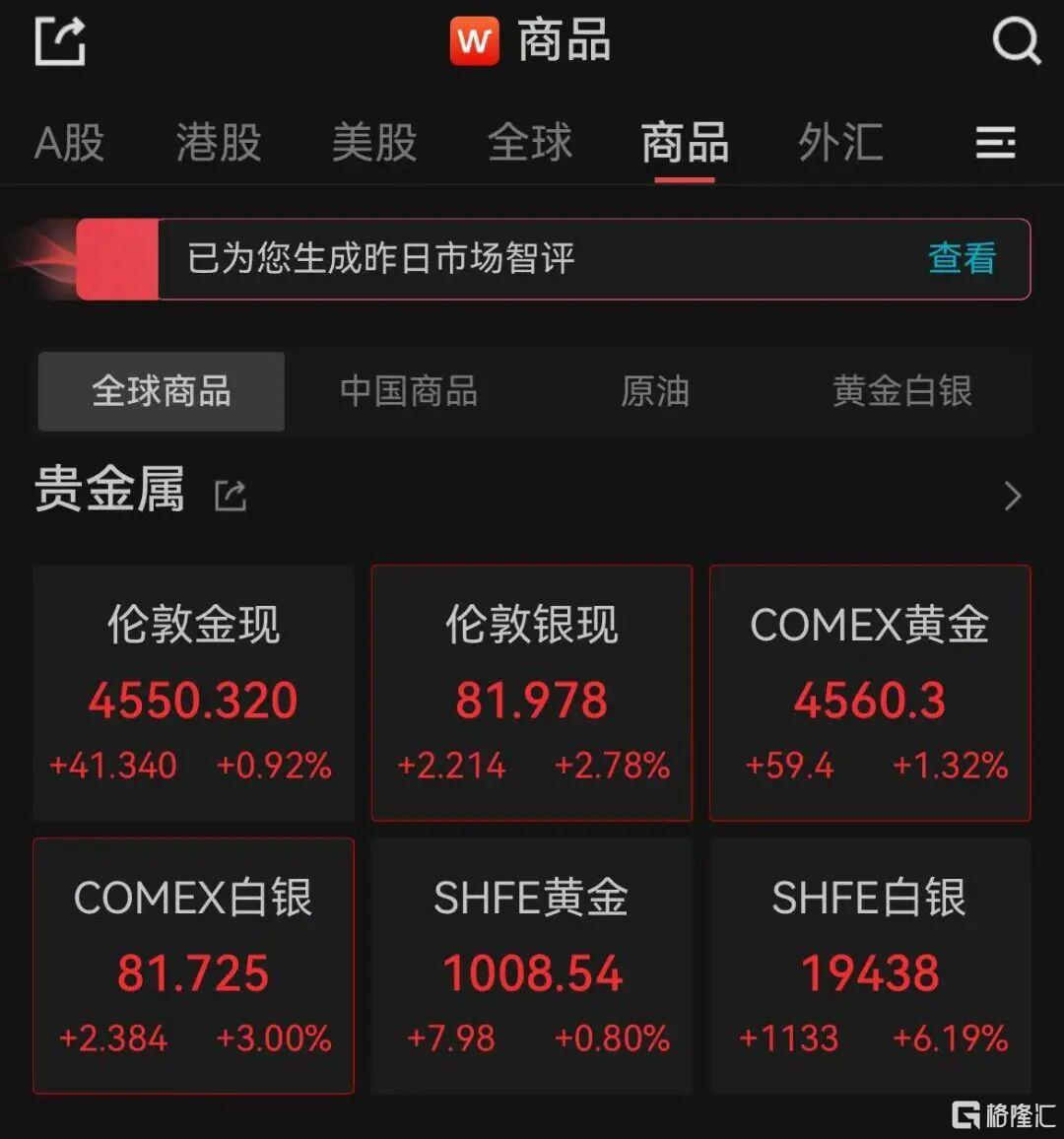Open the COMEX白银 quote card
The height and width of the screenshot is (1139, 1064).
[194, 967]
